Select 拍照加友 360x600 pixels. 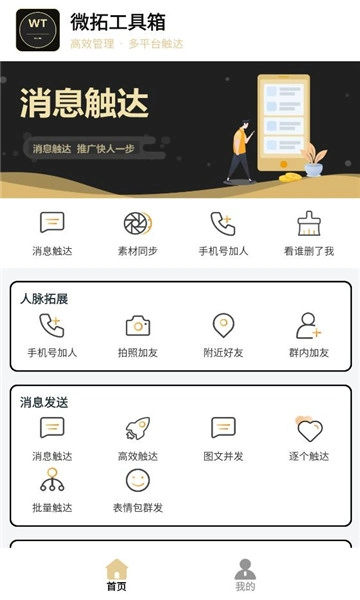[138, 336]
